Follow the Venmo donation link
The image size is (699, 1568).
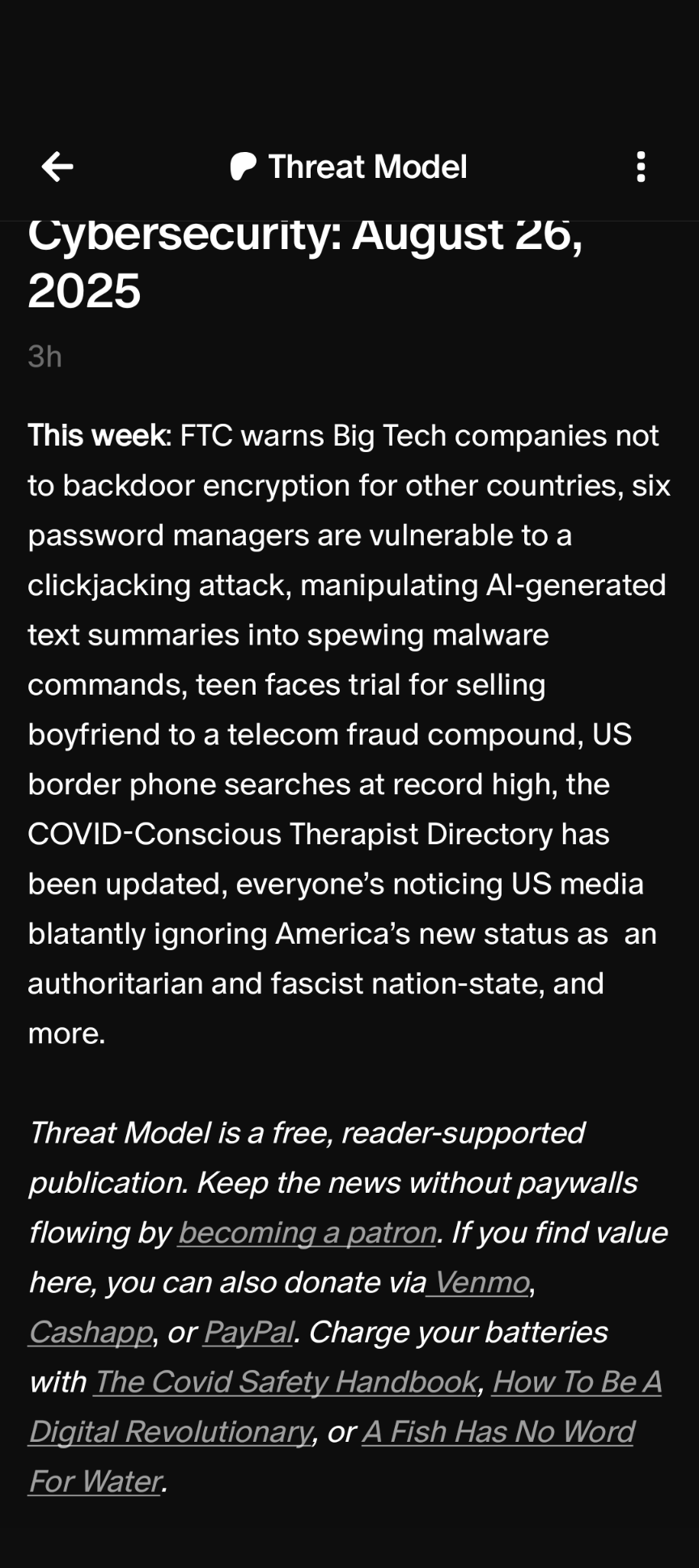click(x=478, y=1283)
